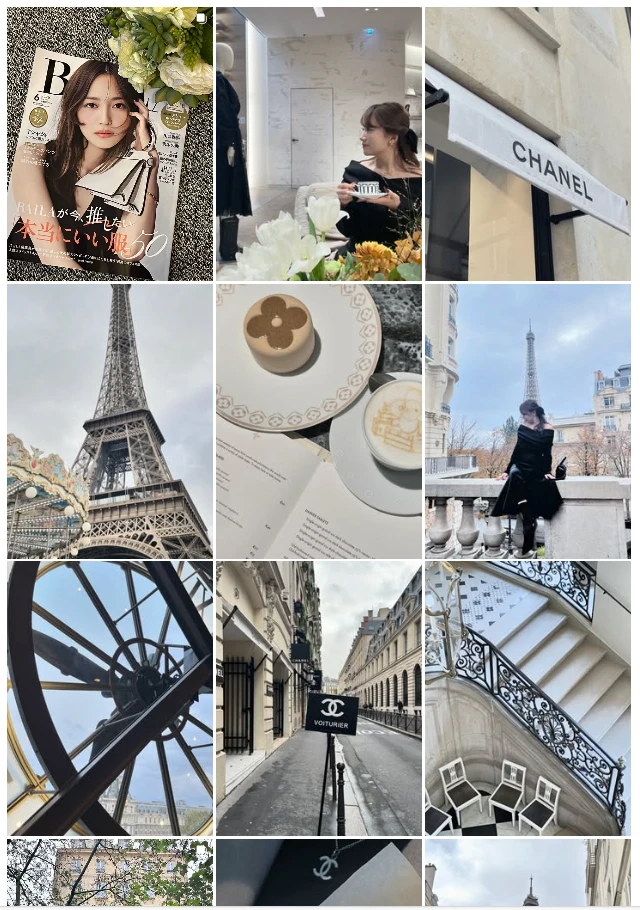The height and width of the screenshot is (910, 640).
Task: Open the staircase with white chairs post
Action: pyautogui.click(x=527, y=698)
